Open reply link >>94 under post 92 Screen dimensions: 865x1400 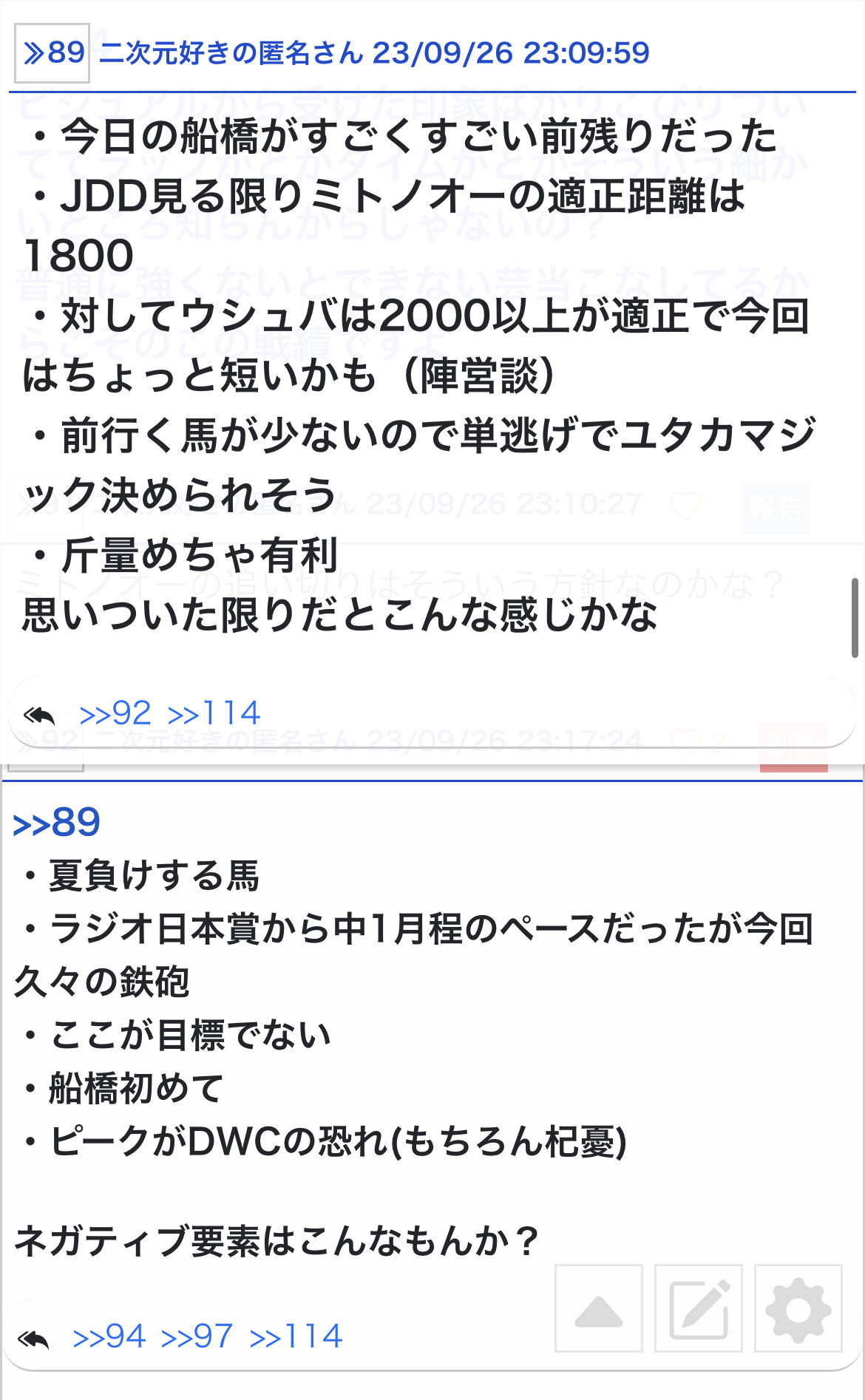pyautogui.click(x=109, y=1336)
